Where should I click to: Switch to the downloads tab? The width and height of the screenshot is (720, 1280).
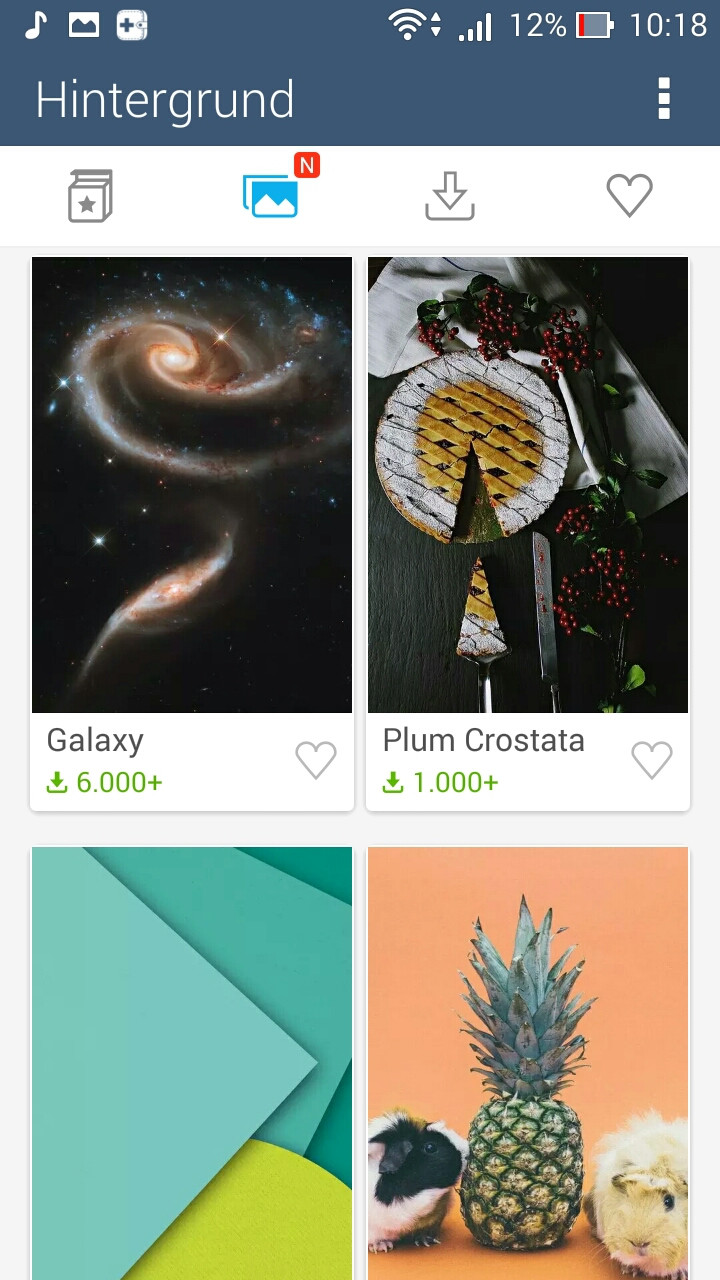[450, 196]
